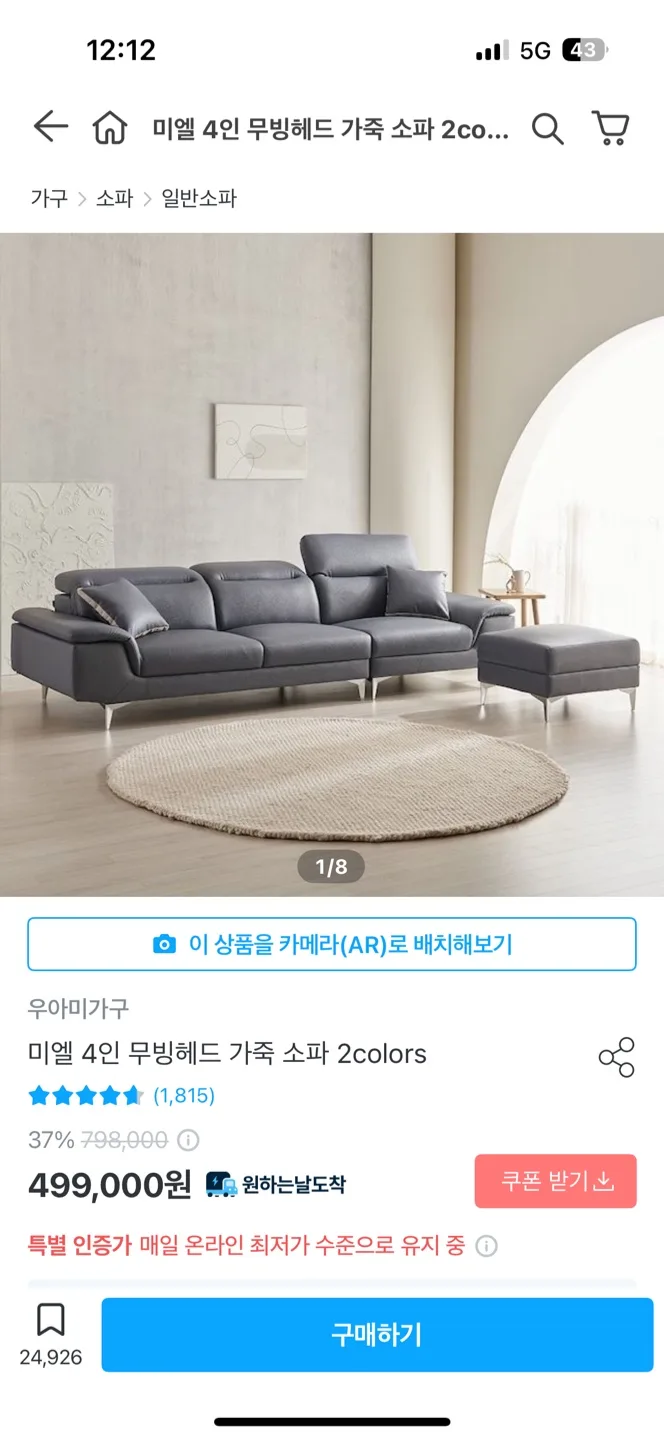Viewport: 664px width, 1440px height.
Task: Show discount price info icon
Action: tap(187, 1140)
